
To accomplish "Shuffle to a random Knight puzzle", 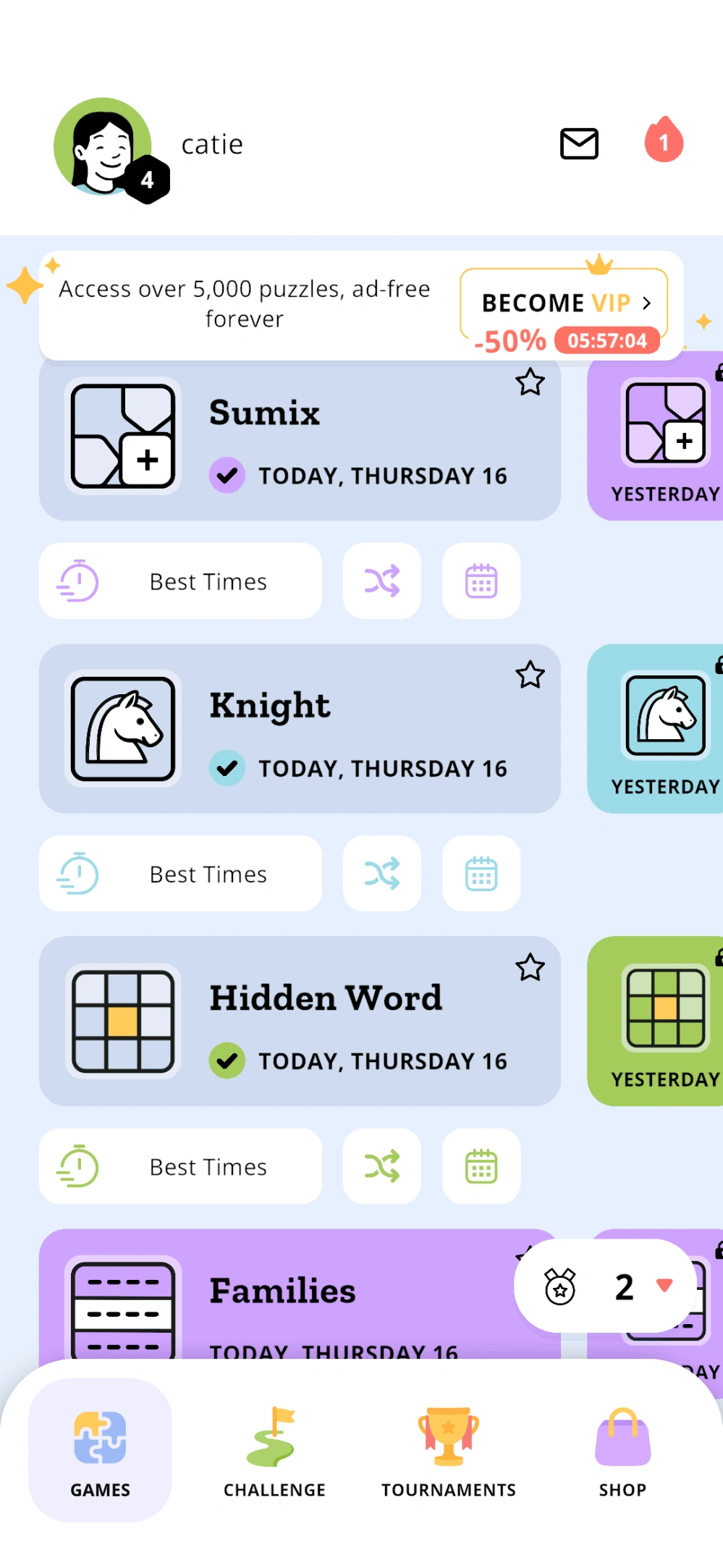I will (382, 874).
